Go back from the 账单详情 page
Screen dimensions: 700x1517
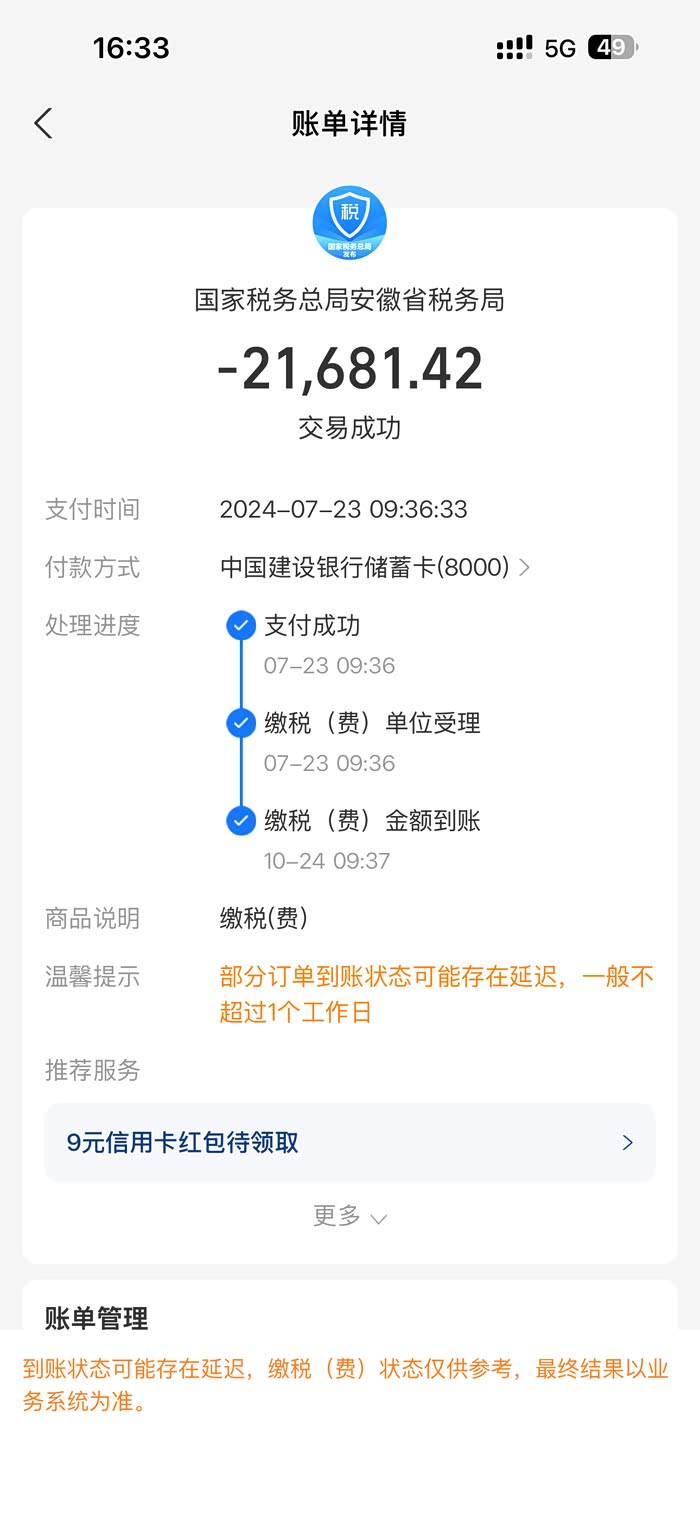pyautogui.click(x=43, y=124)
